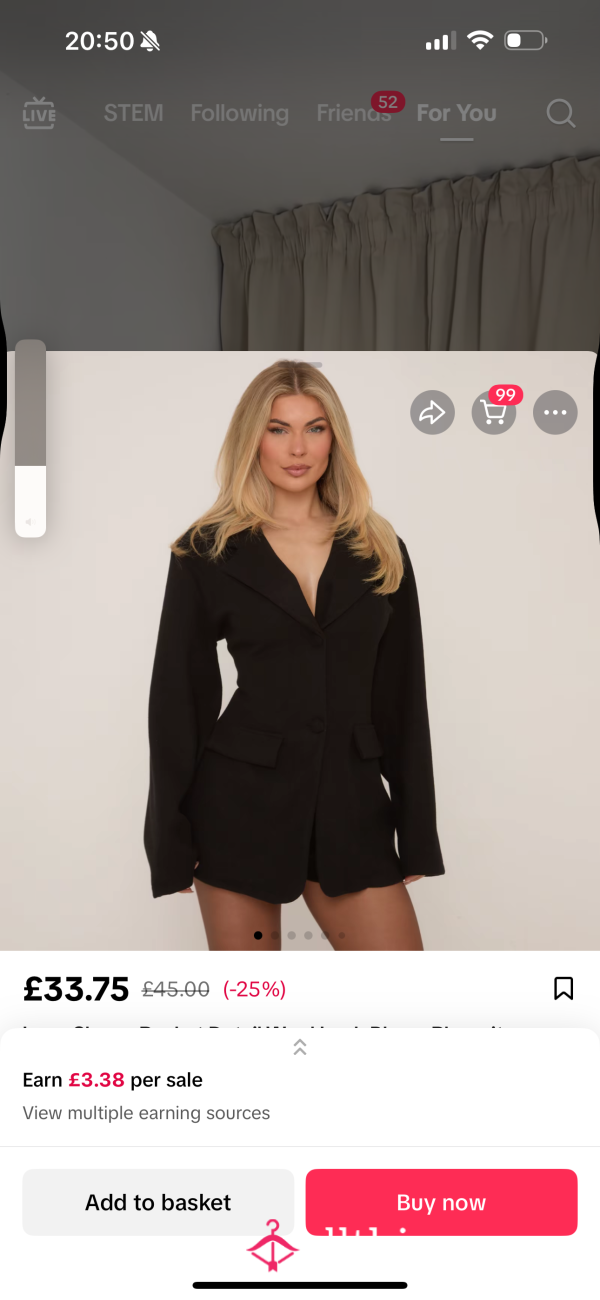The width and height of the screenshot is (600, 1300).
Task: Expand the earnings panel chevron
Action: [x=300, y=1047]
